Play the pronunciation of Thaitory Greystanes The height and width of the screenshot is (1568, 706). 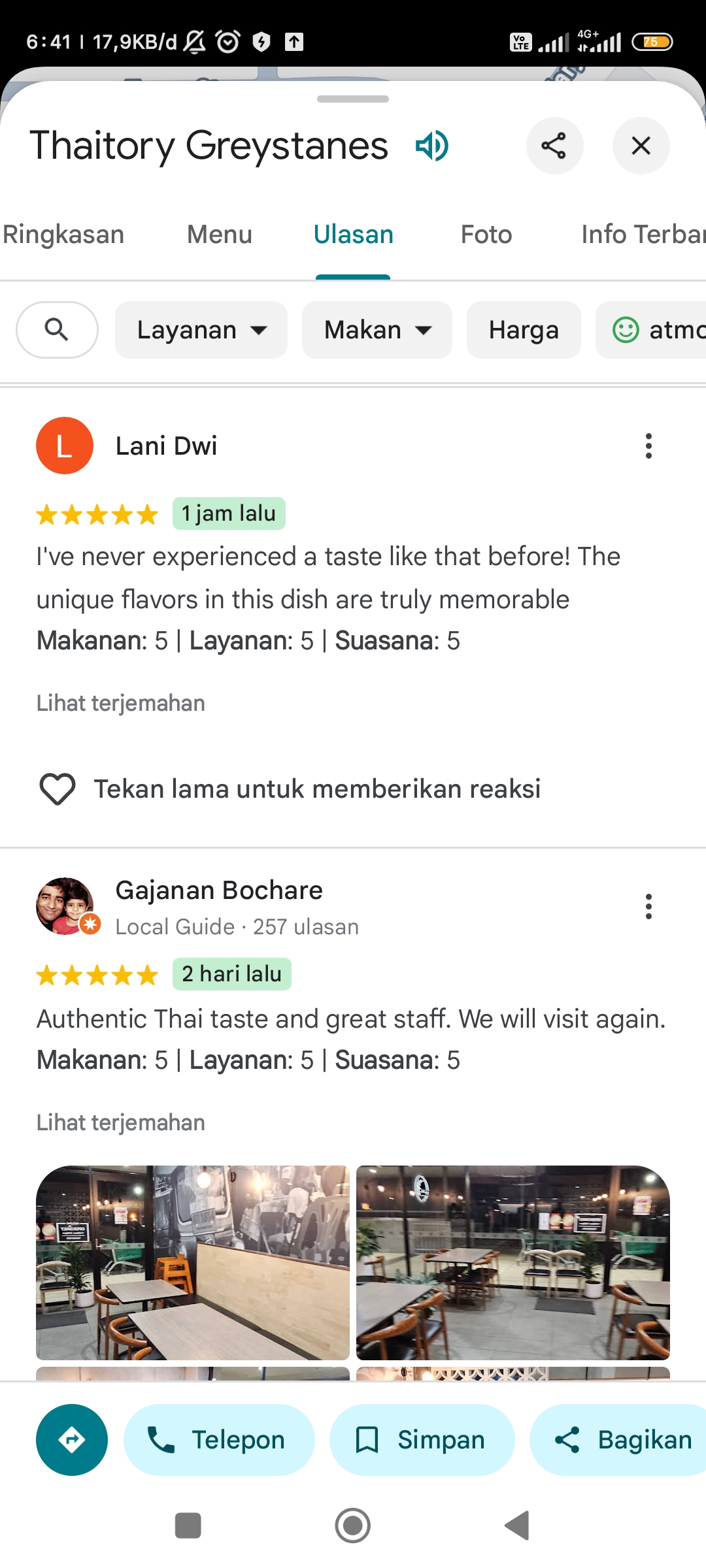pyautogui.click(x=432, y=146)
